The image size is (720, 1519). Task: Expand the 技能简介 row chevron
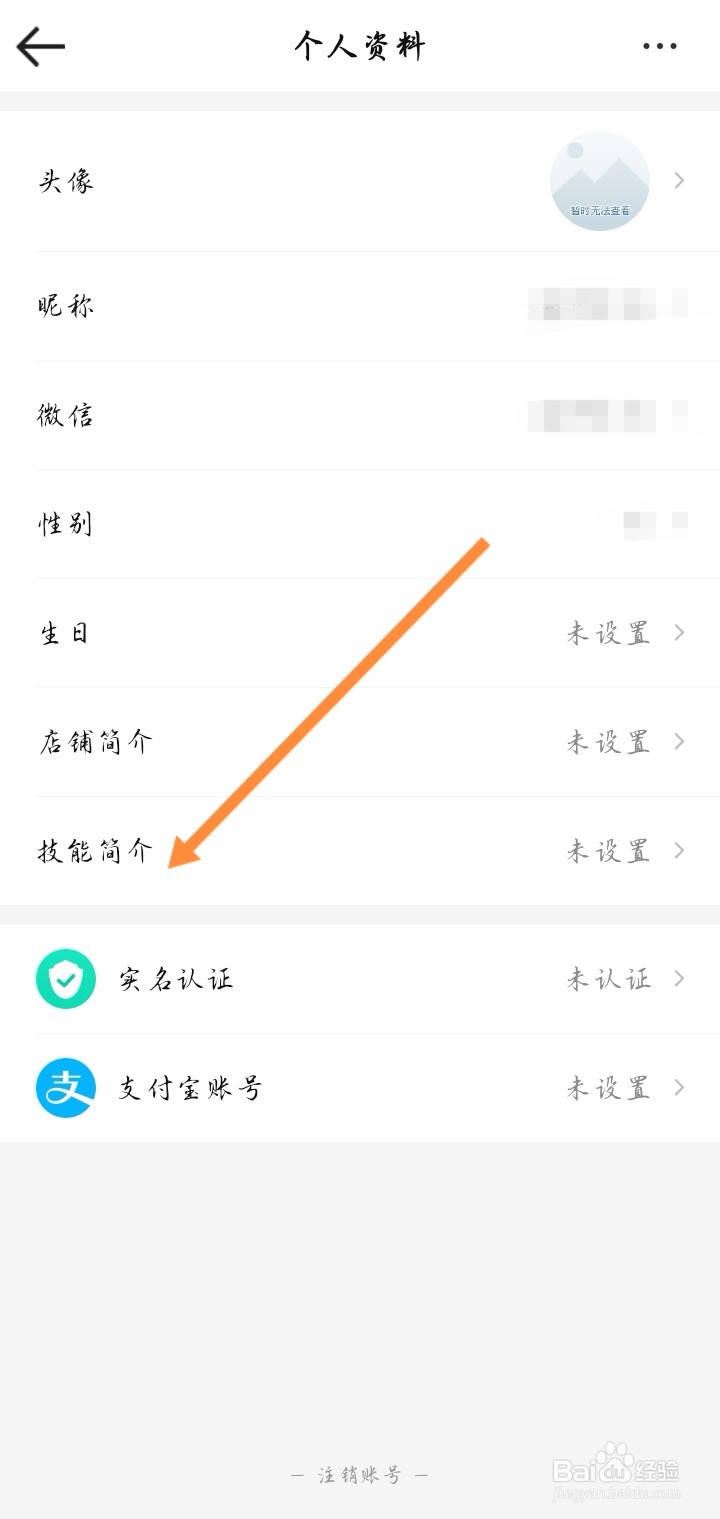679,850
